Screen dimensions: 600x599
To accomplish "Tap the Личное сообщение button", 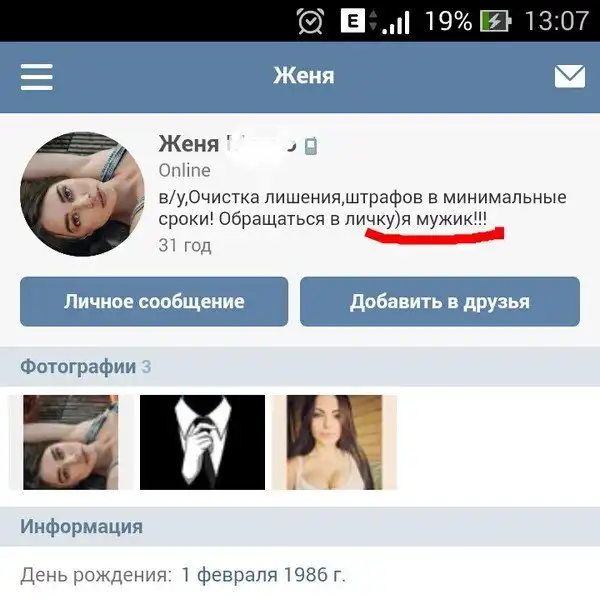I will 154,302.
